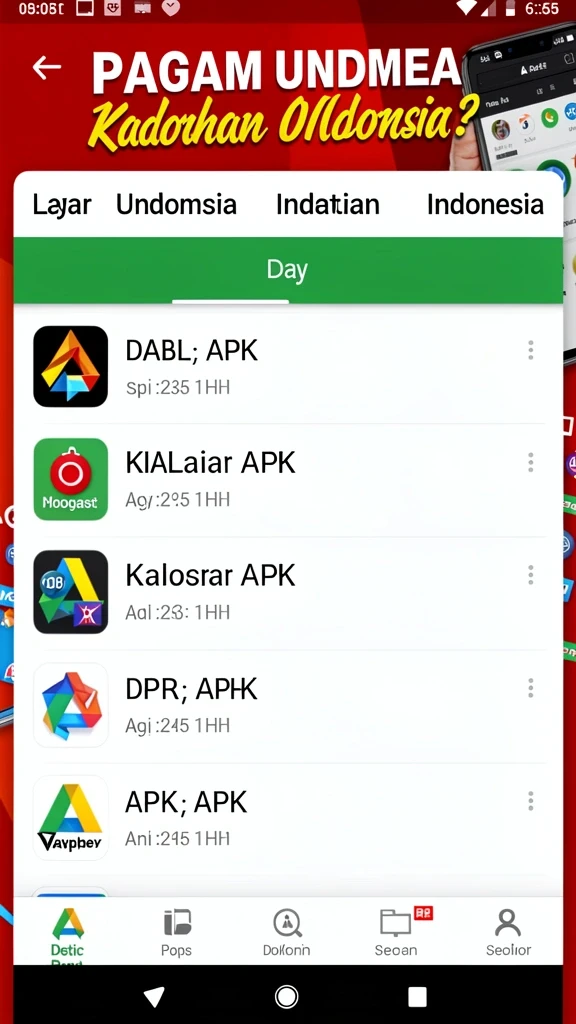576x1024 pixels.
Task: Switch to the Pops bottom tab
Action: [x=177, y=932]
